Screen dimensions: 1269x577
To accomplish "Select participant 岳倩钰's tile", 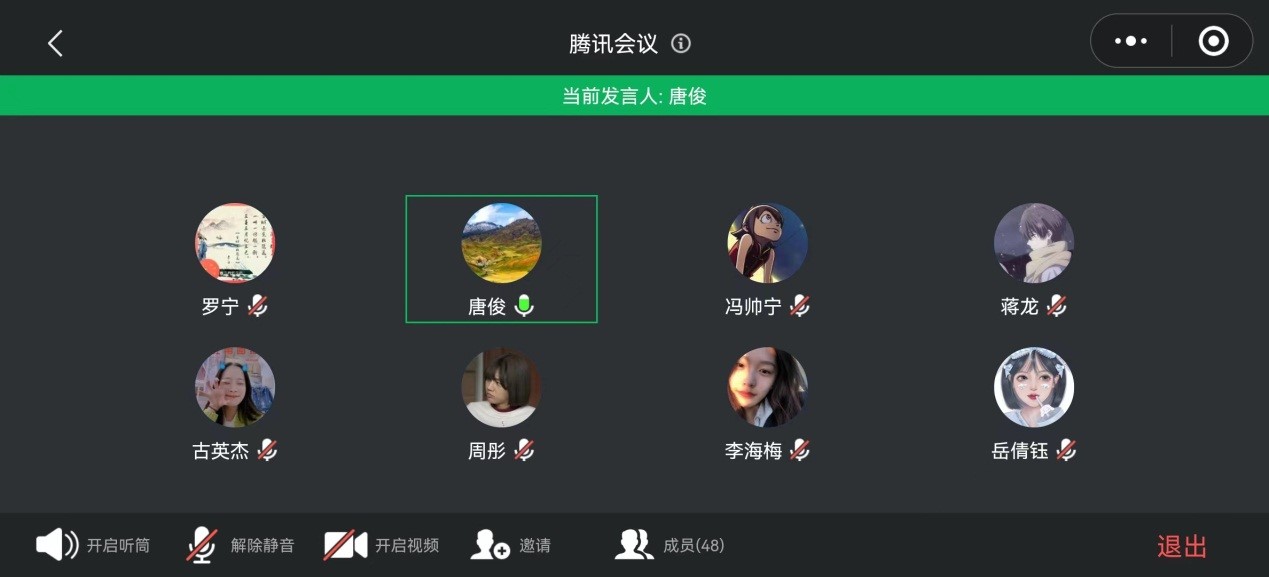I will click(1033, 402).
